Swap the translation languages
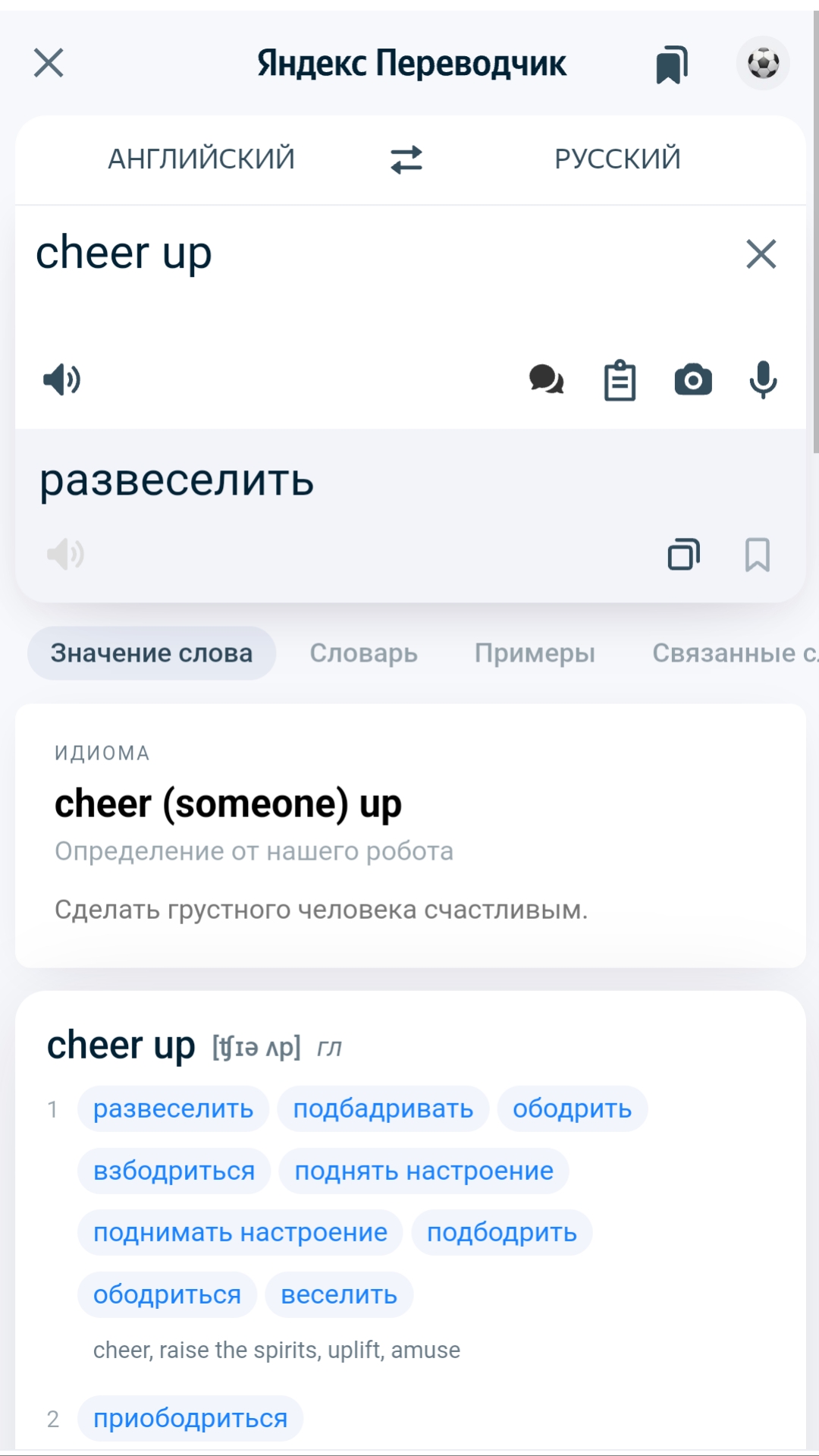The height and width of the screenshot is (1456, 819). click(406, 160)
